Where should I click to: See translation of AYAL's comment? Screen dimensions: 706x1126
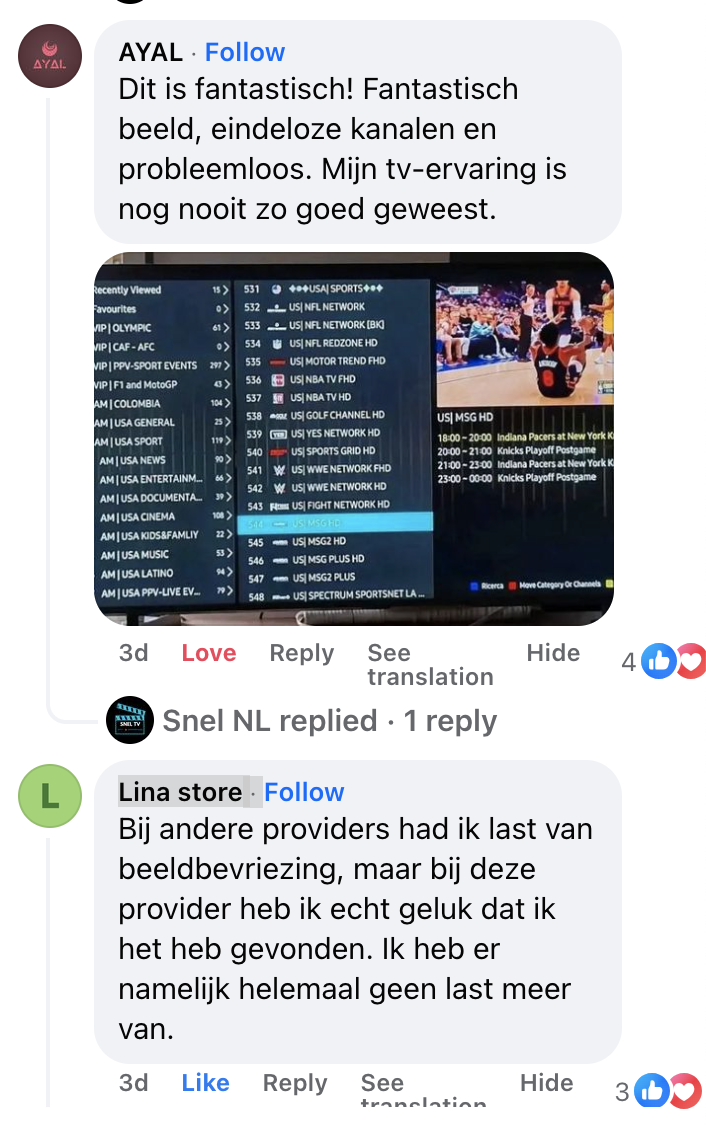429,665
